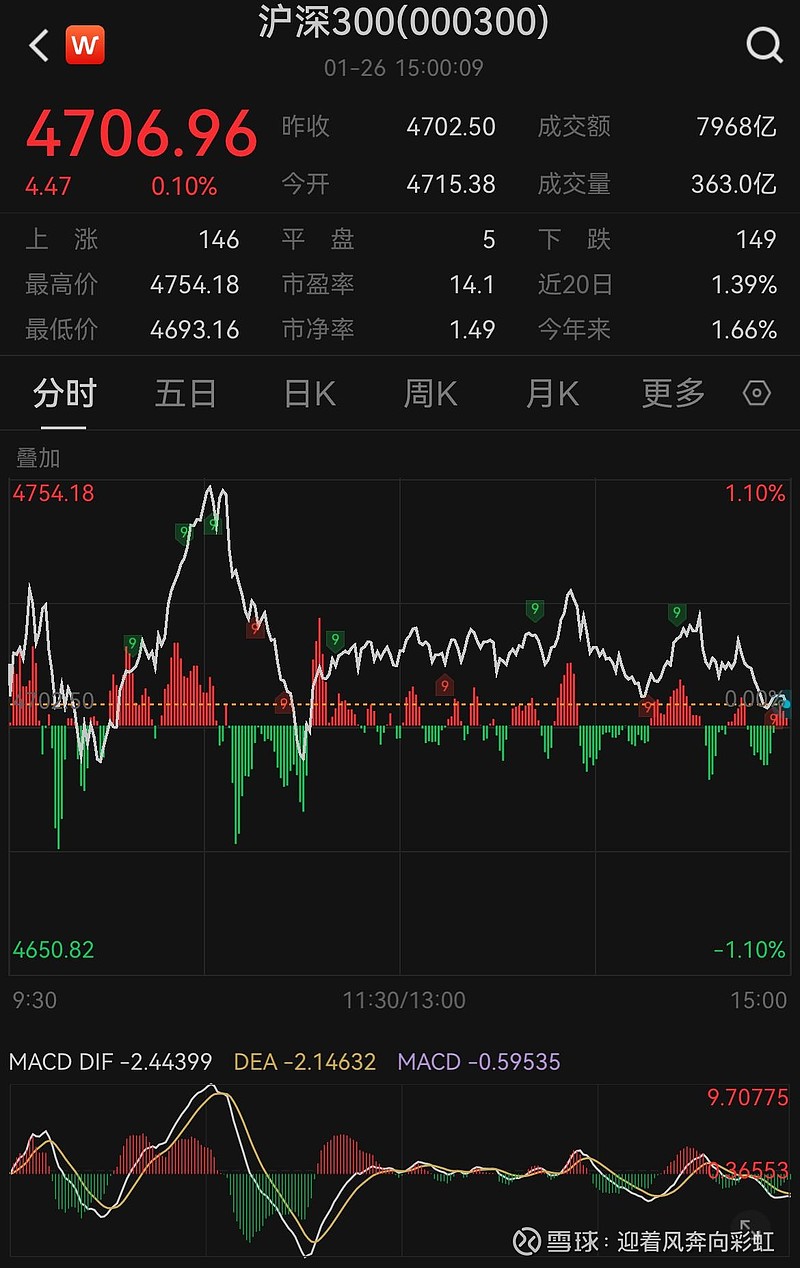Open a green '9' news marker on the chart
This screenshot has width=800, height=1268.
535,609
